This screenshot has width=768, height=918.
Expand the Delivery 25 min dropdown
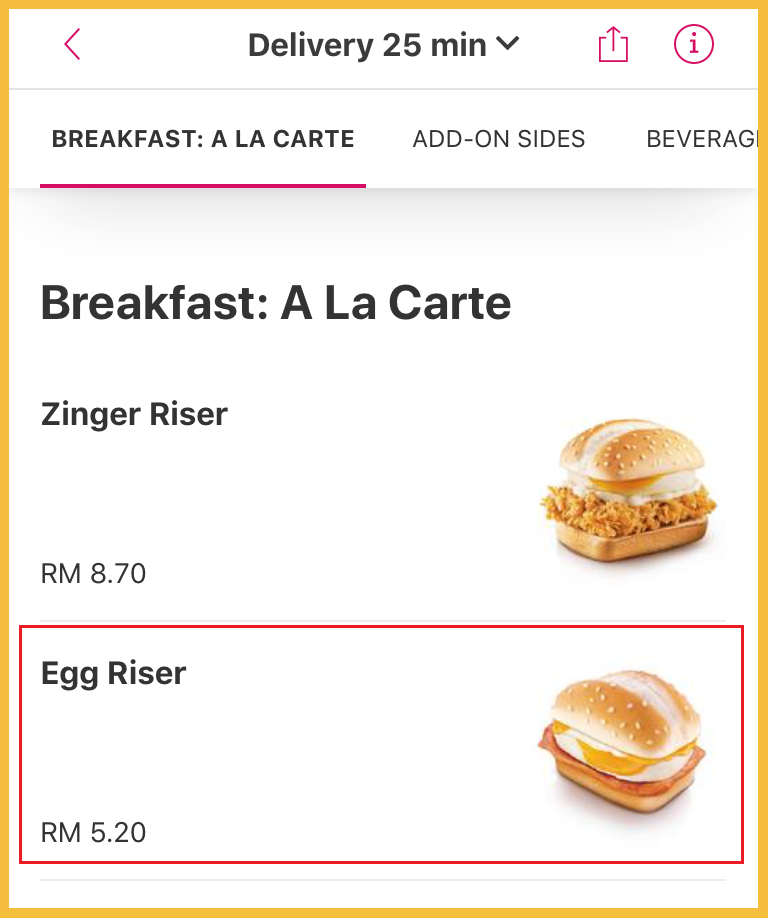coord(384,45)
